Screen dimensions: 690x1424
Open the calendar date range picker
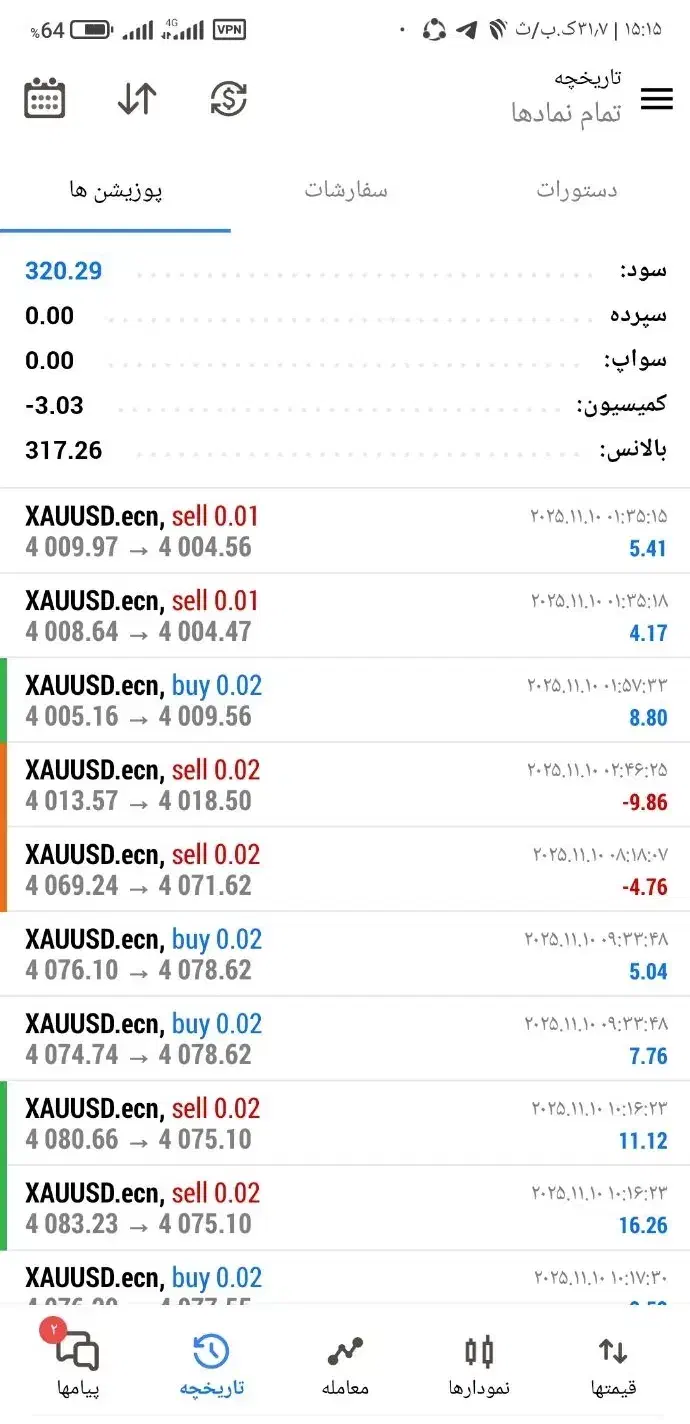point(45,99)
